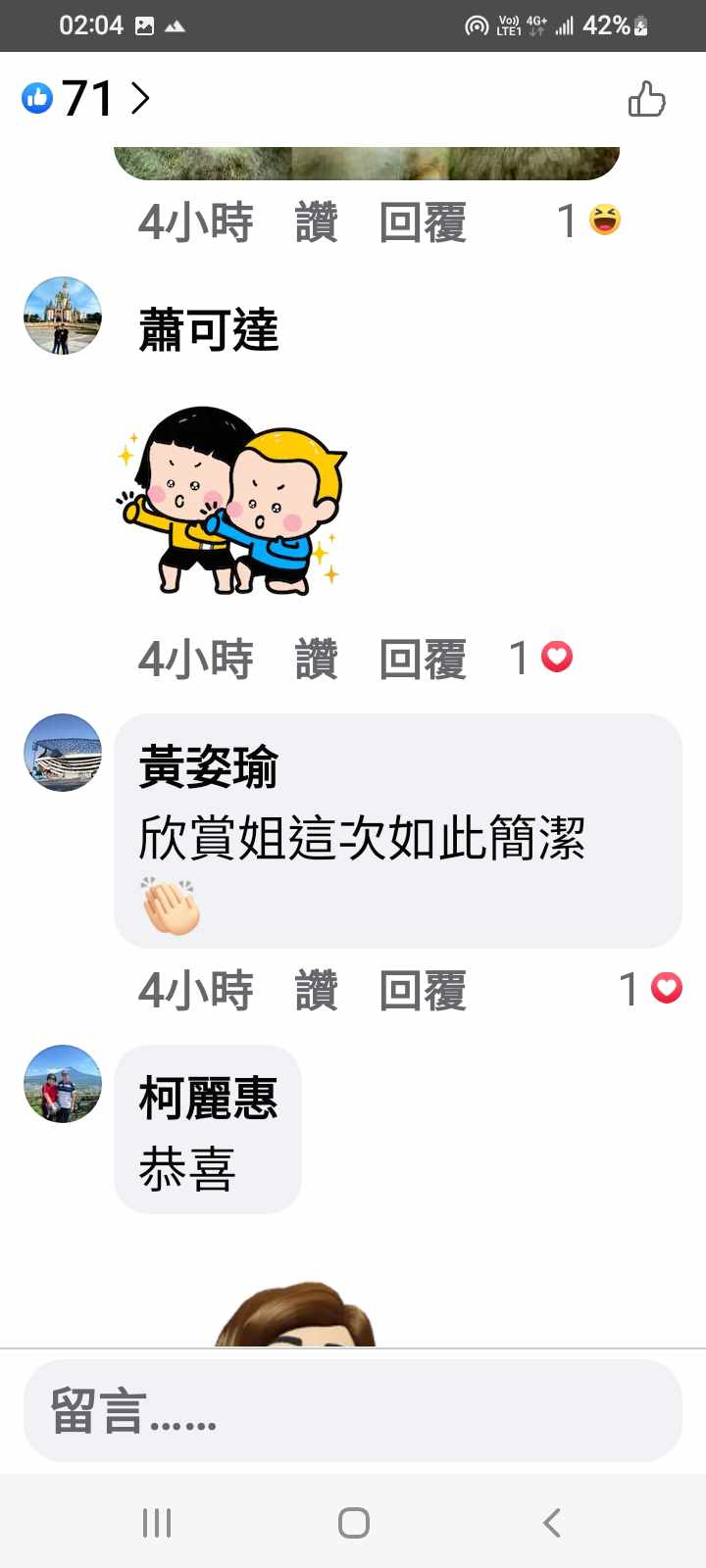Image resolution: width=706 pixels, height=1568 pixels.
Task: Open the 留言 comment input box
Action: click(x=353, y=1411)
